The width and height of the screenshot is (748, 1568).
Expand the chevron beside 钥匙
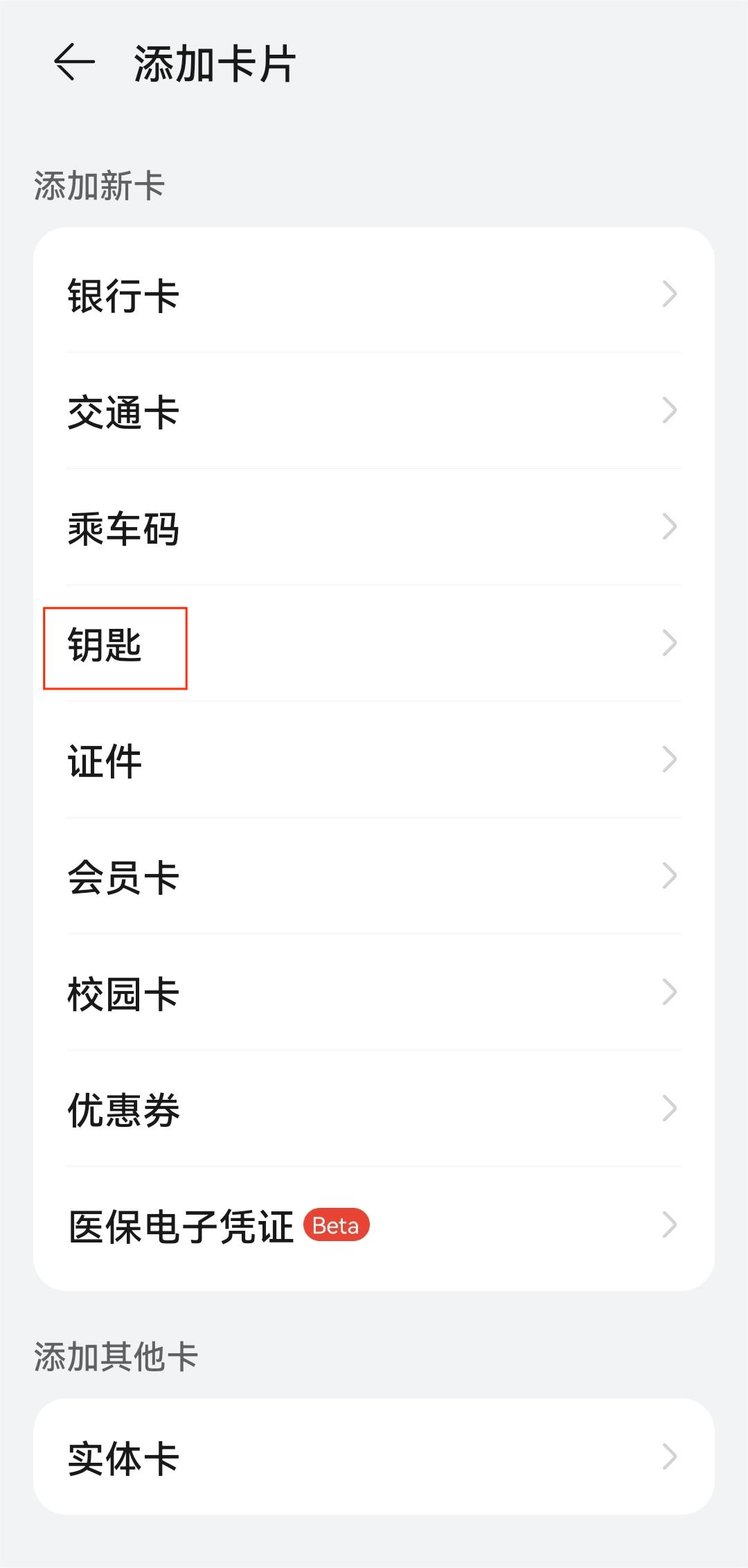pos(668,645)
